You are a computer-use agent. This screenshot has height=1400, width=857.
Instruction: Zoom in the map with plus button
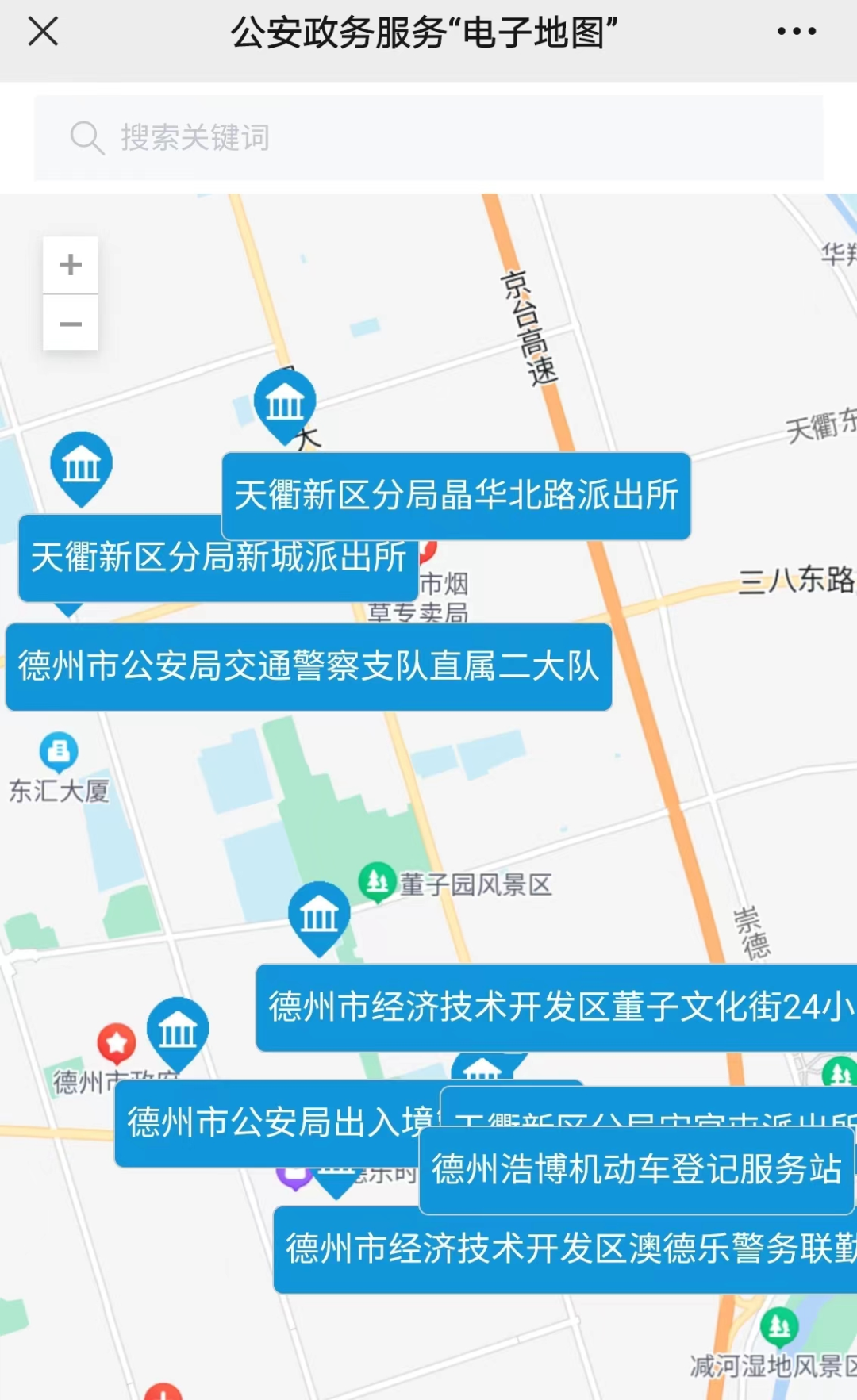tap(71, 265)
